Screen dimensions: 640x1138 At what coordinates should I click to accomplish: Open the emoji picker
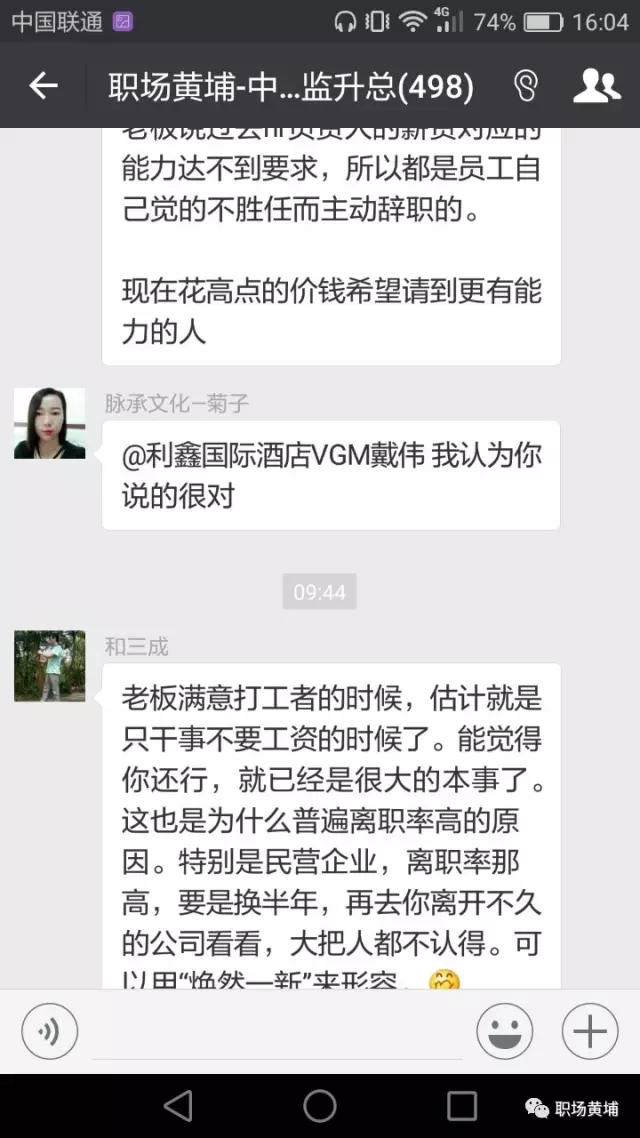[504, 1031]
